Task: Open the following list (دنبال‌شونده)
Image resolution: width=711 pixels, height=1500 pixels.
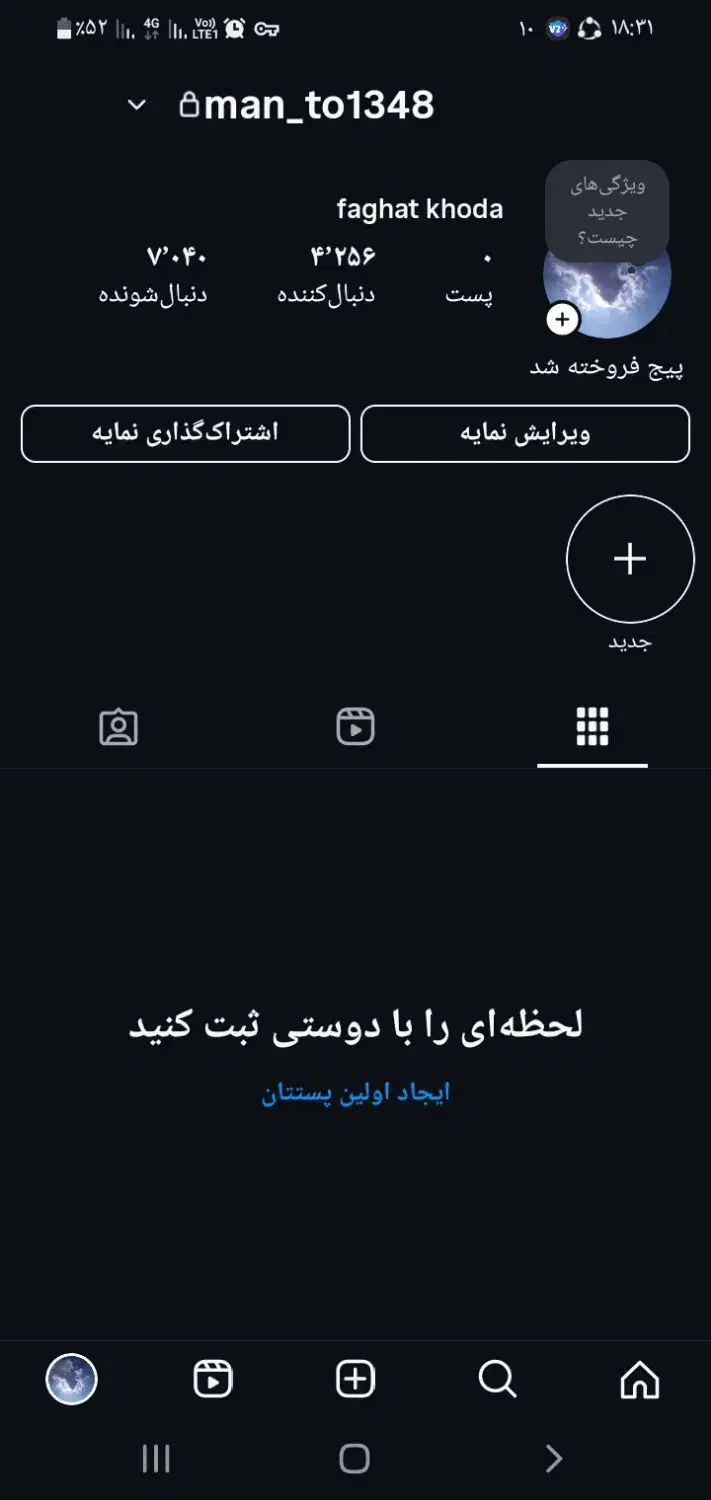Action: [152, 274]
